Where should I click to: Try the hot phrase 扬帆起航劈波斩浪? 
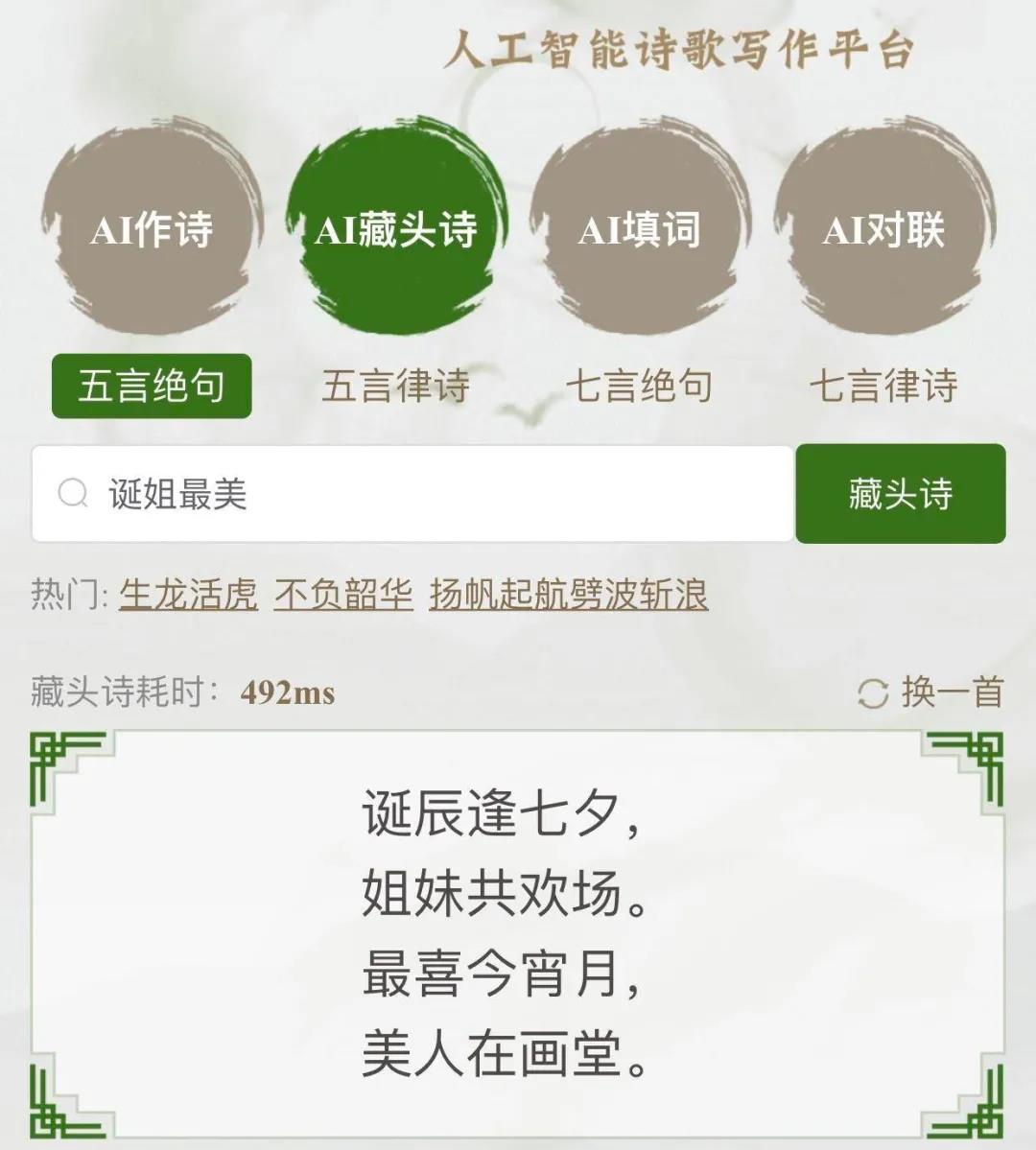coord(568,595)
